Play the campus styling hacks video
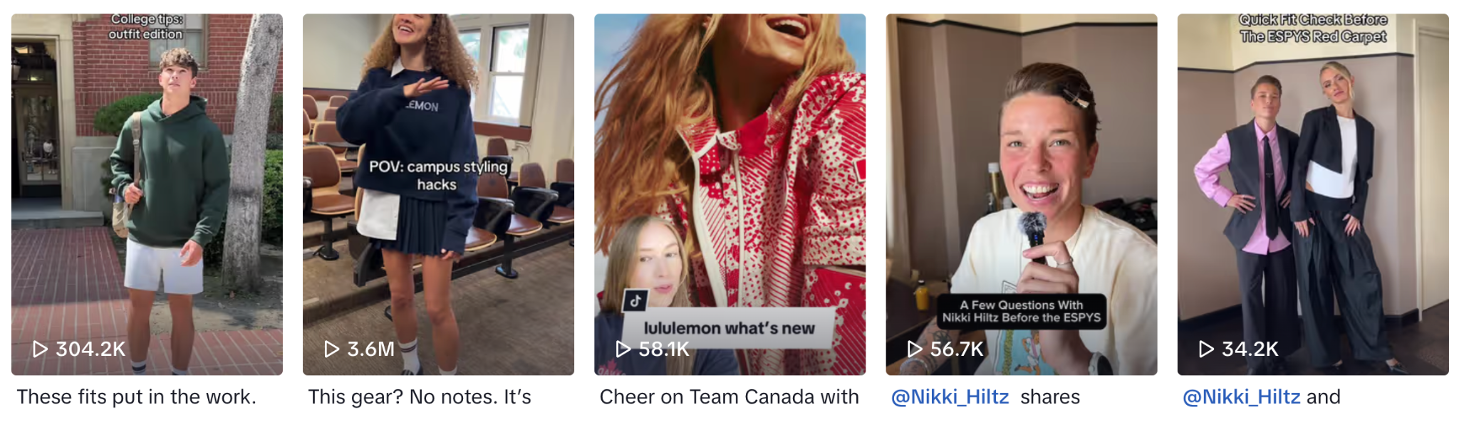 click(438, 194)
